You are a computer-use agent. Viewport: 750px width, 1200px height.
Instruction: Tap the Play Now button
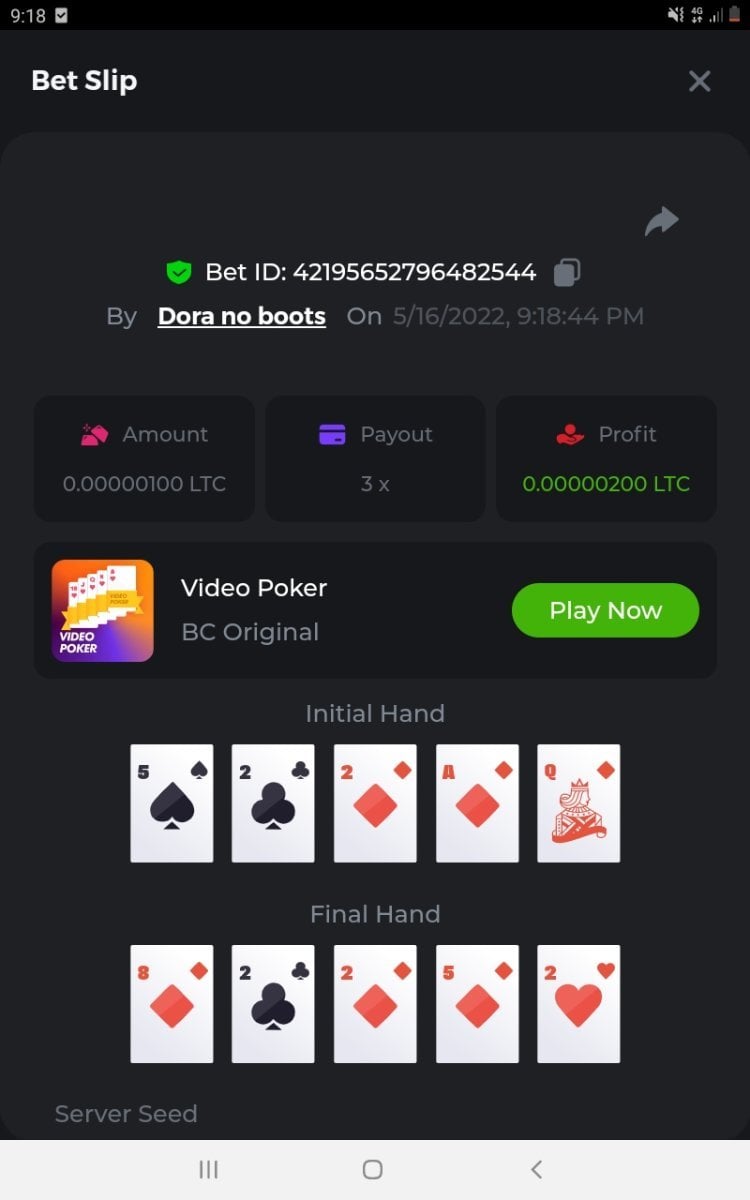(605, 610)
